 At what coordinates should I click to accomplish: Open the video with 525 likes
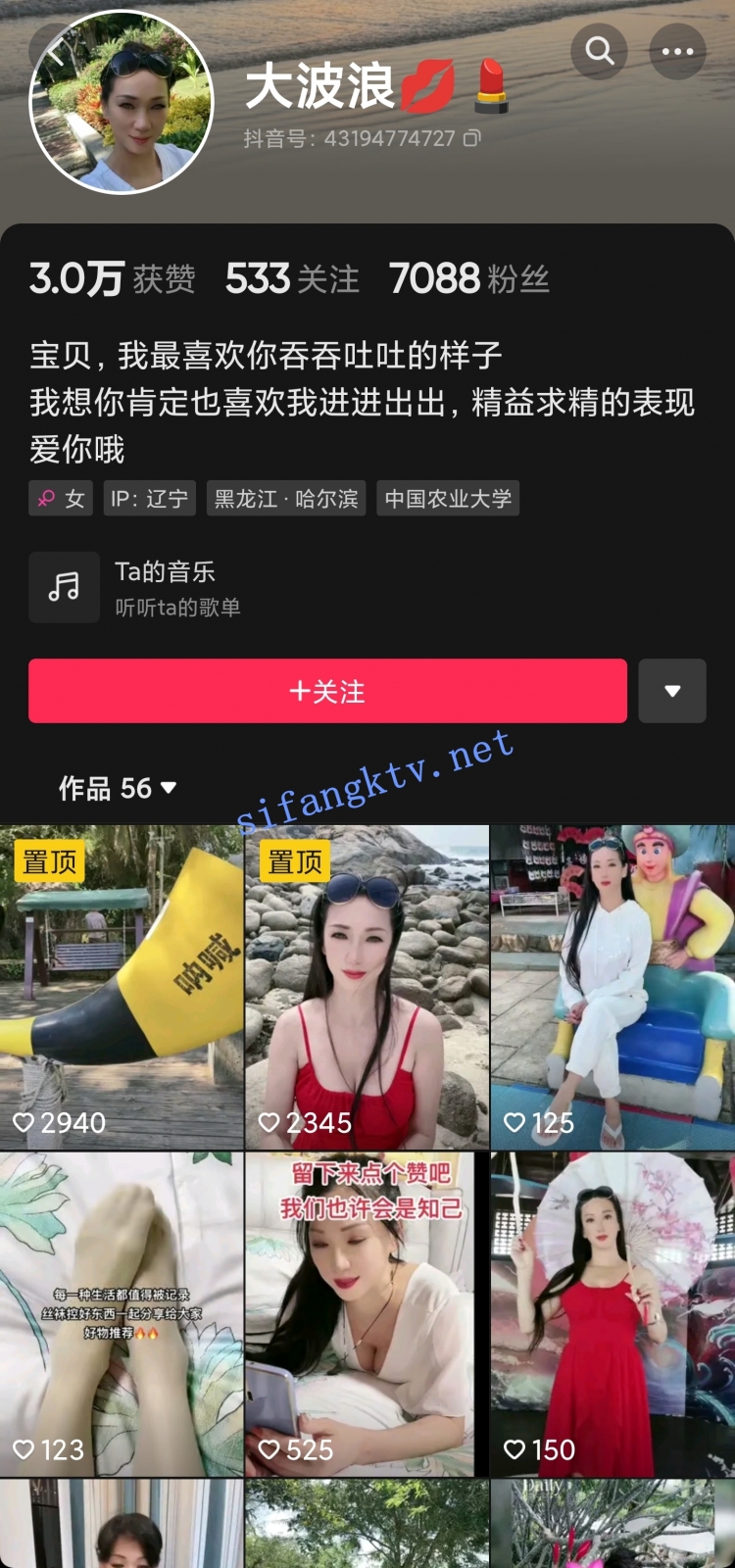pos(367,1314)
